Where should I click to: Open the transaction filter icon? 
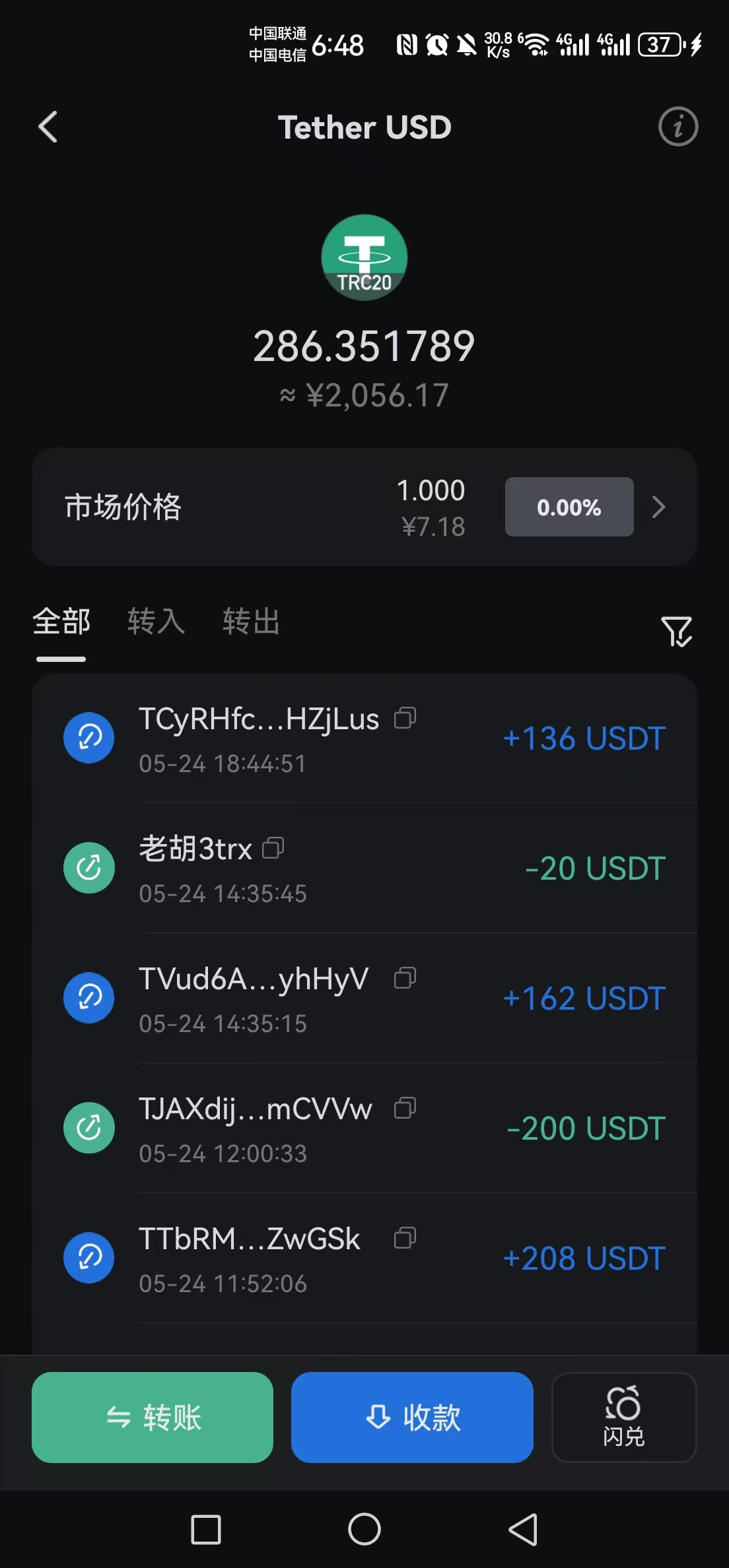676,632
